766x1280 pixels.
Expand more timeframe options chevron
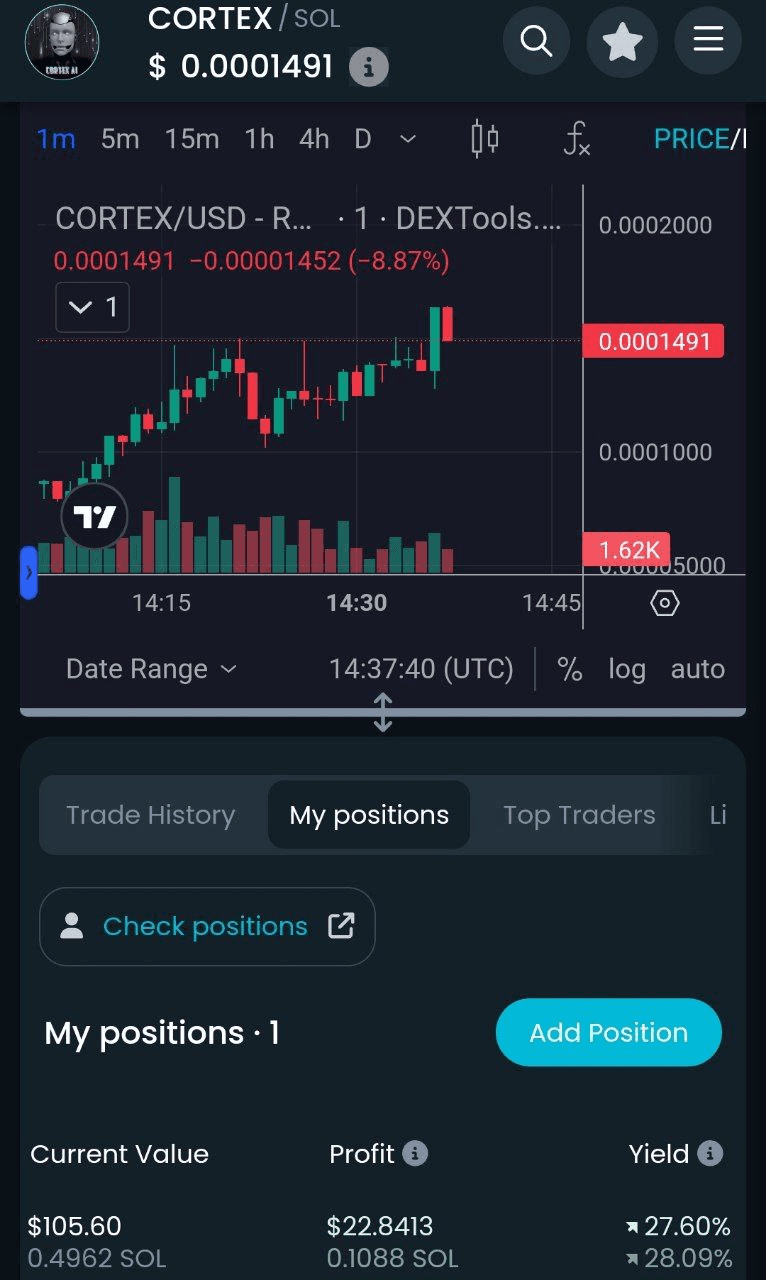[x=407, y=139]
